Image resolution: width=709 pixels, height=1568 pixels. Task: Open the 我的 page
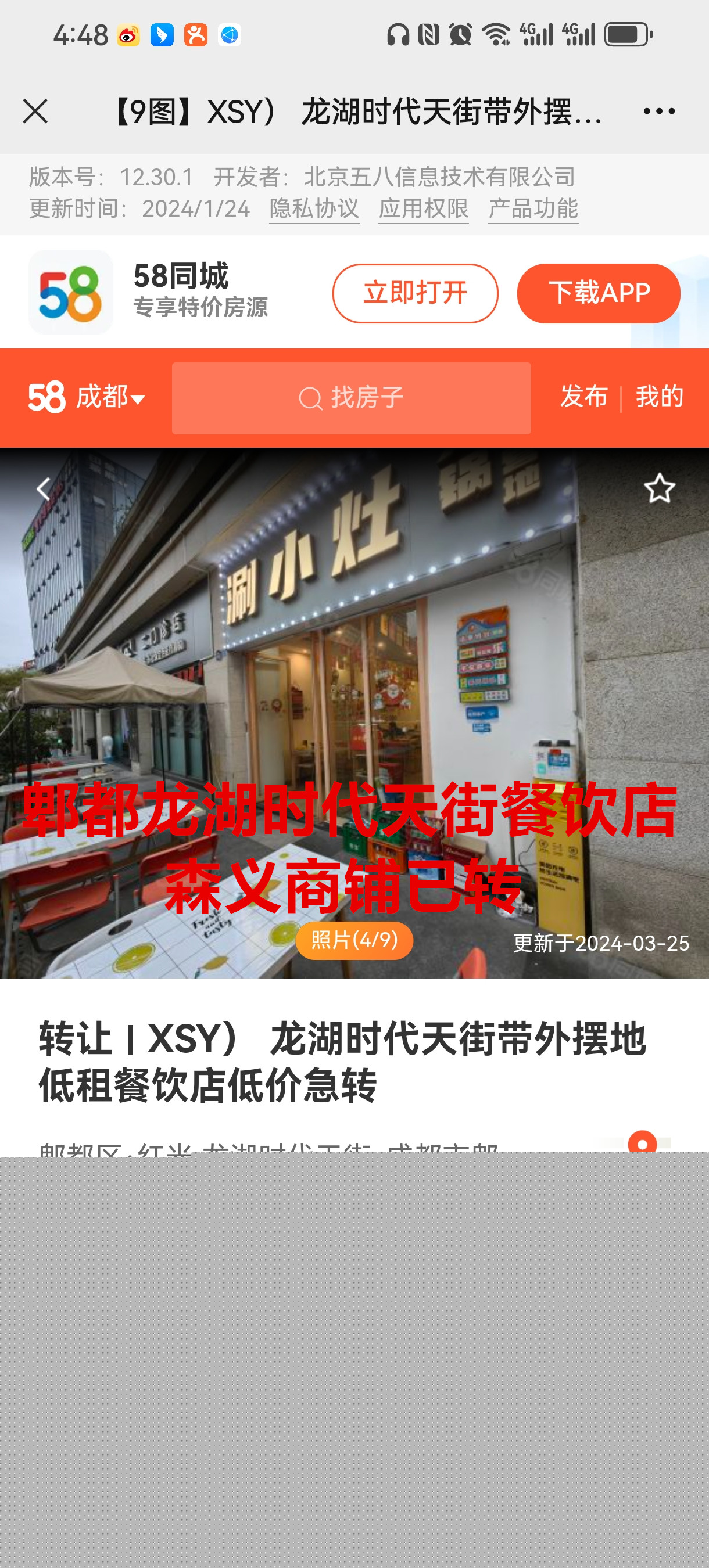click(659, 397)
